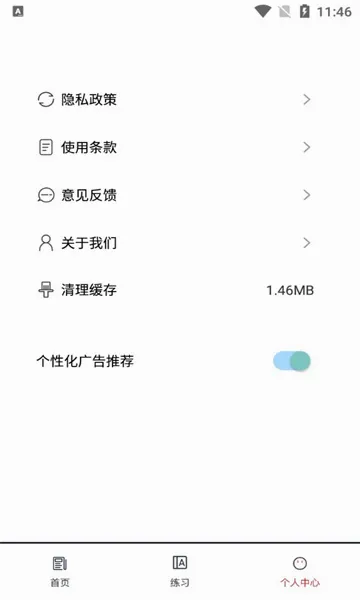
Task: Open the 隐私政策 privacy policy row
Action: (175, 100)
